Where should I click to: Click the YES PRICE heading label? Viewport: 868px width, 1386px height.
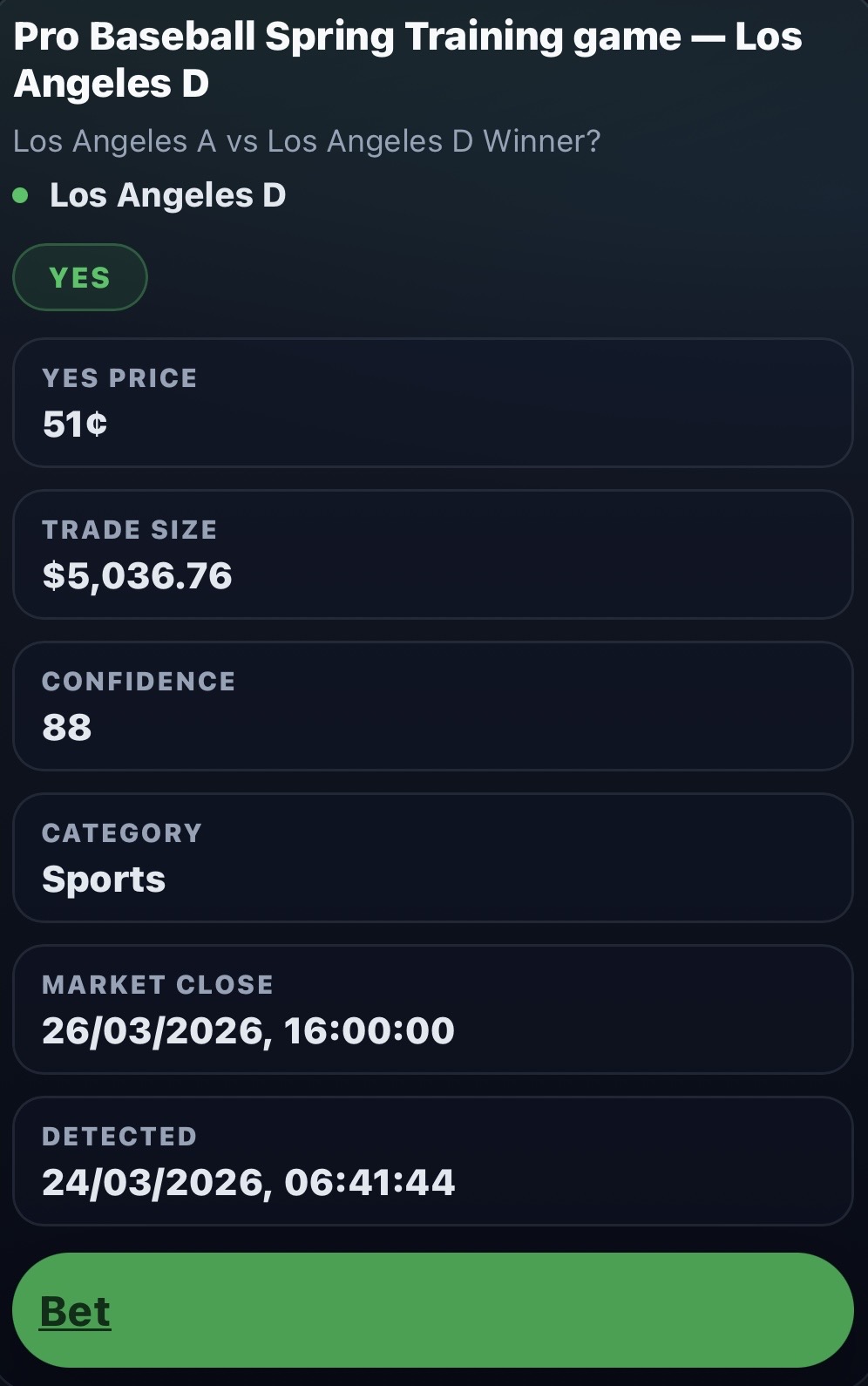click(119, 377)
